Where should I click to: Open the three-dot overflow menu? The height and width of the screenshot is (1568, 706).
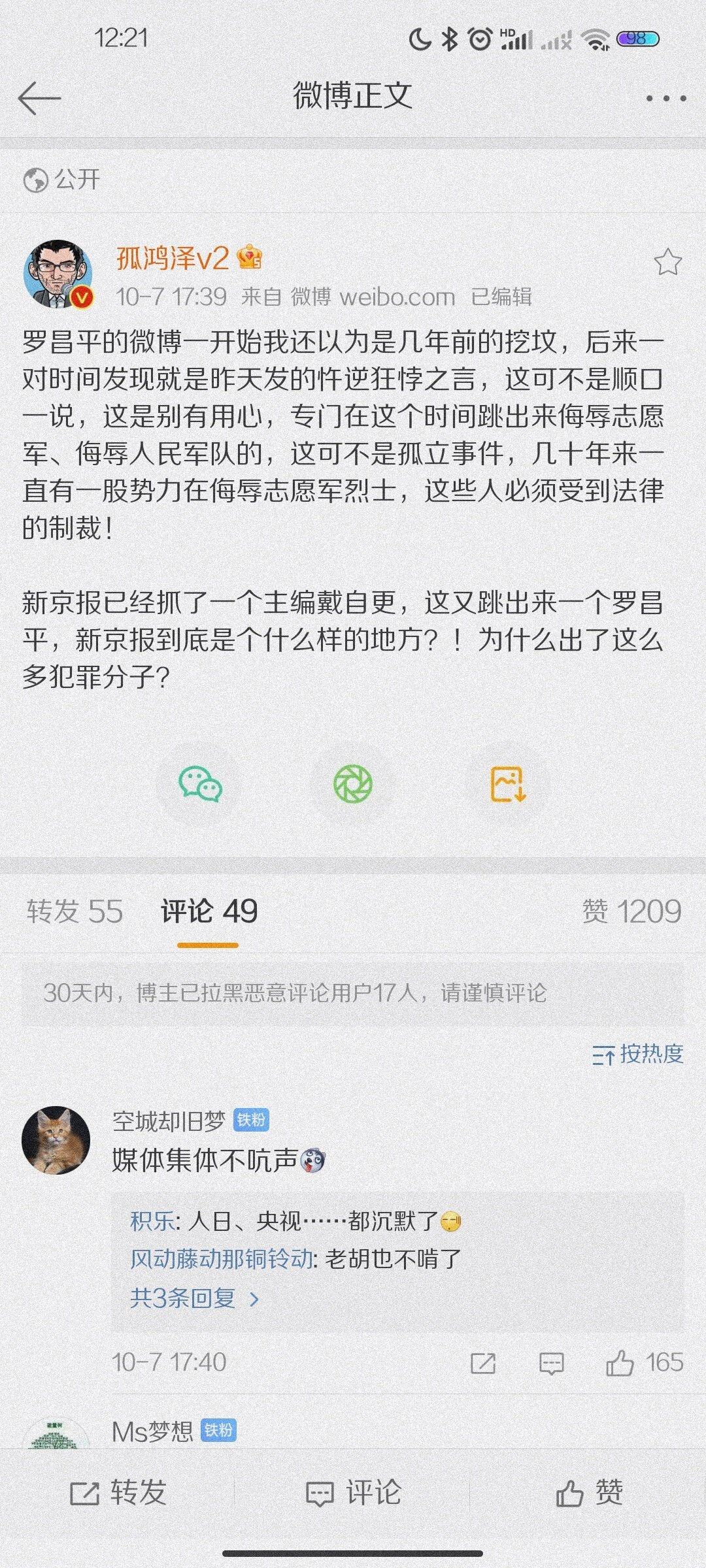[665, 99]
